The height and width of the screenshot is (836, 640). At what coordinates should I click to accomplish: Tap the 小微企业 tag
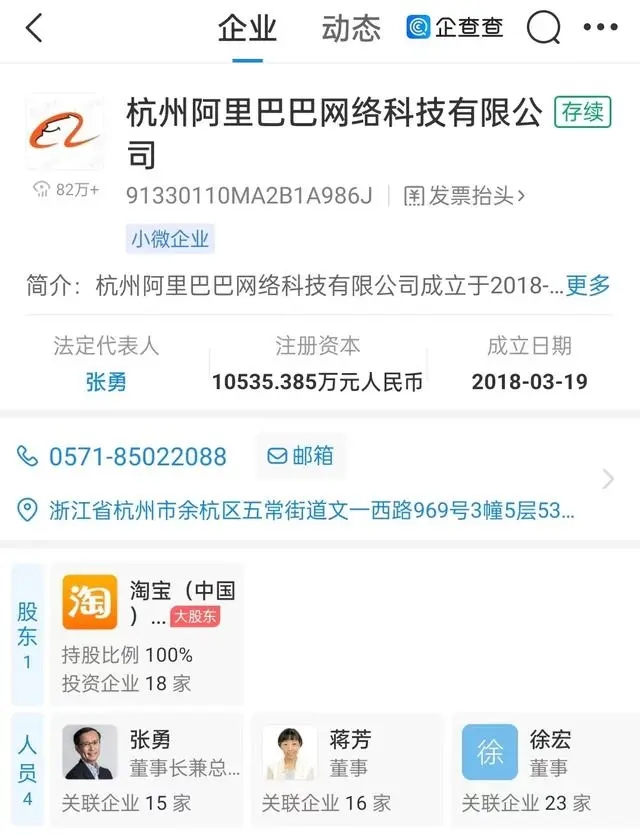(170, 239)
